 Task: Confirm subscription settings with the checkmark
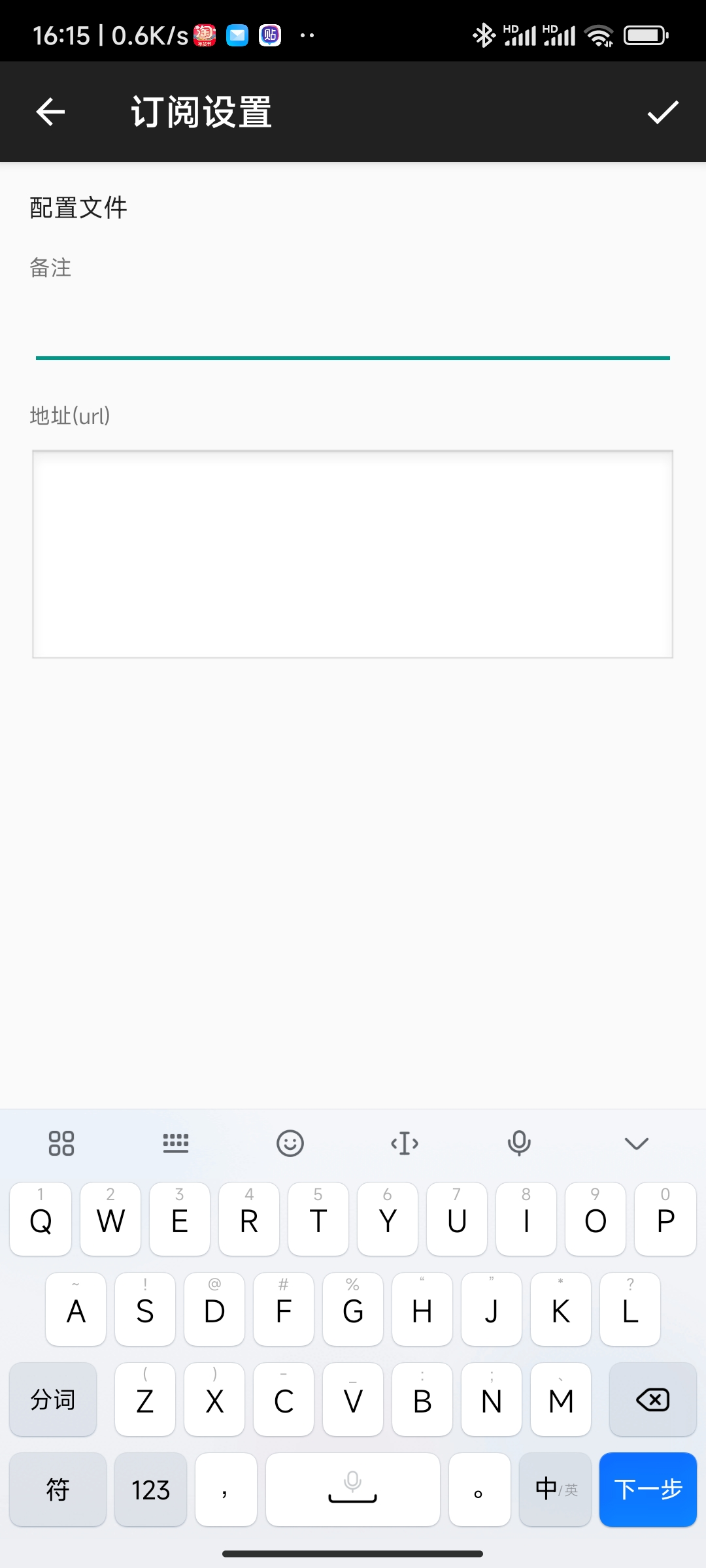click(x=662, y=112)
